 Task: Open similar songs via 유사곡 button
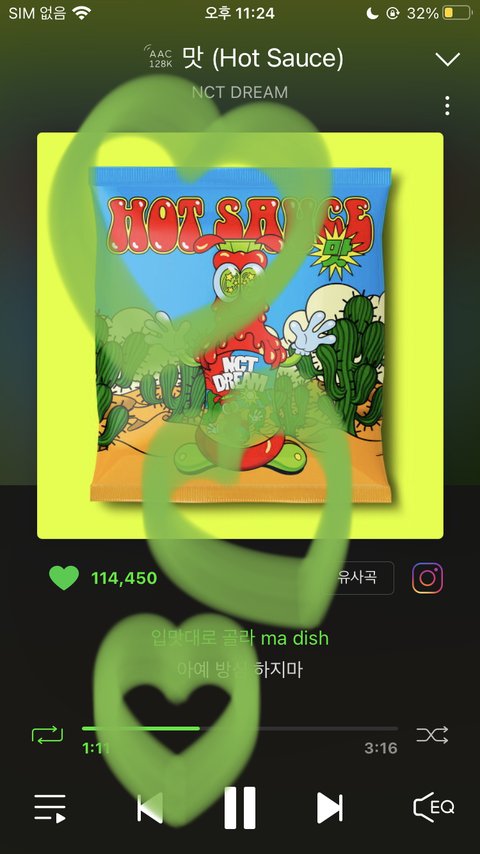tap(357, 578)
